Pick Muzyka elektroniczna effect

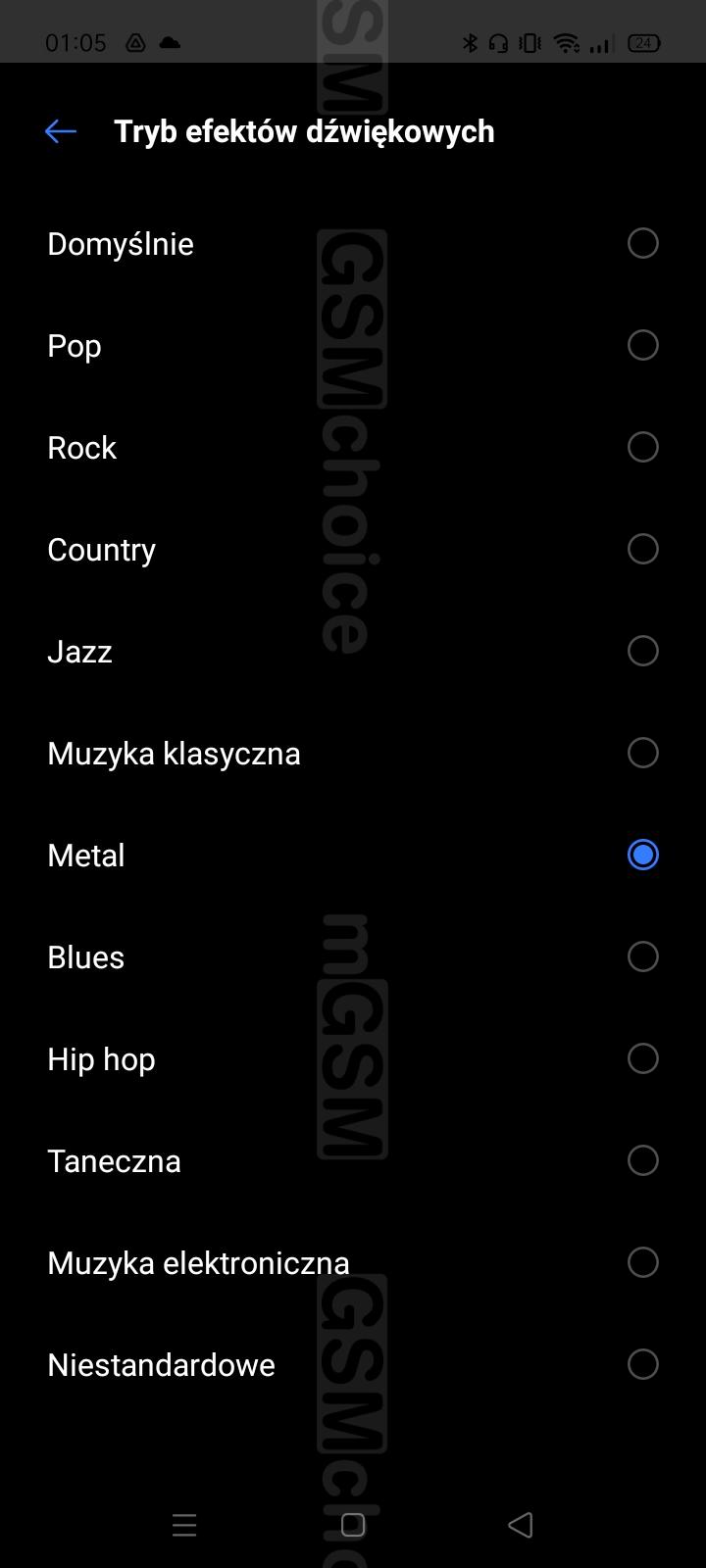click(353, 1262)
